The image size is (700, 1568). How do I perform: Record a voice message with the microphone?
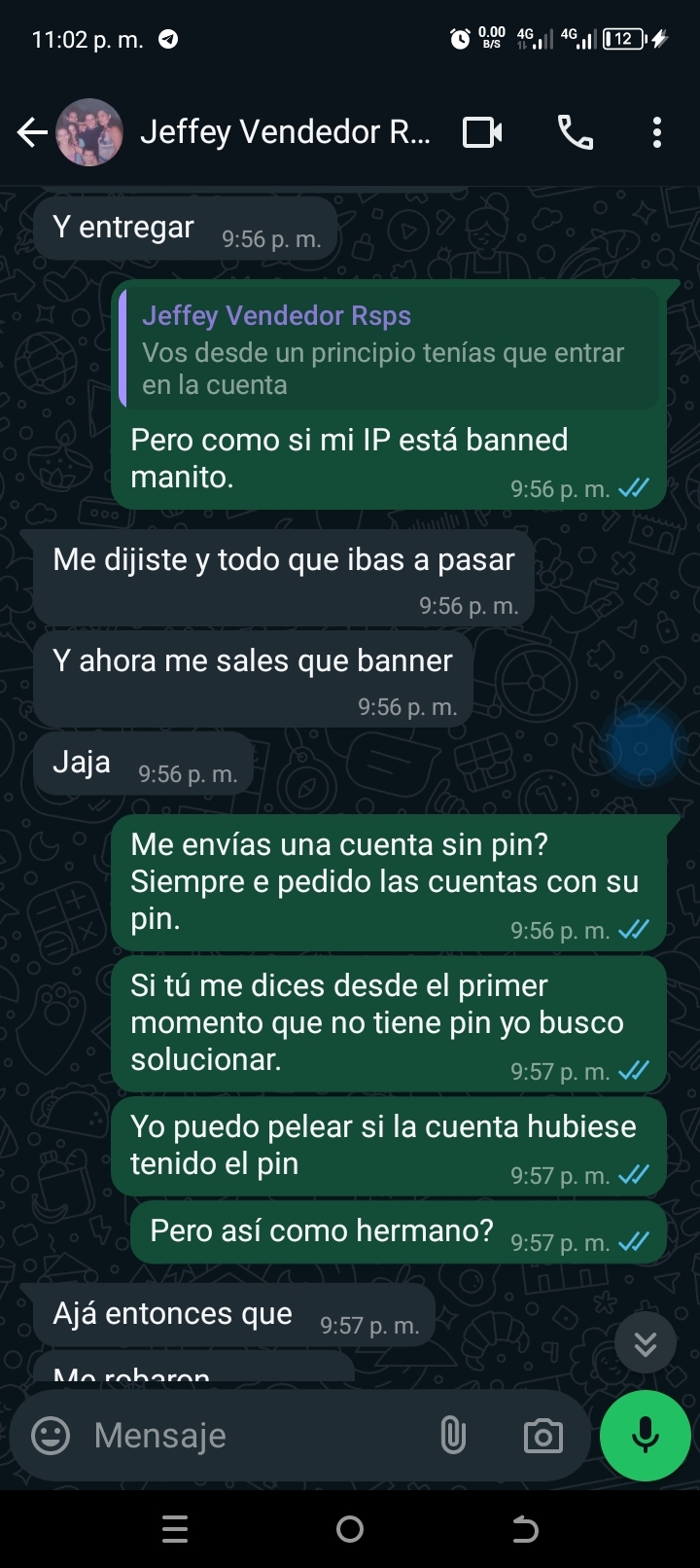(x=646, y=1436)
